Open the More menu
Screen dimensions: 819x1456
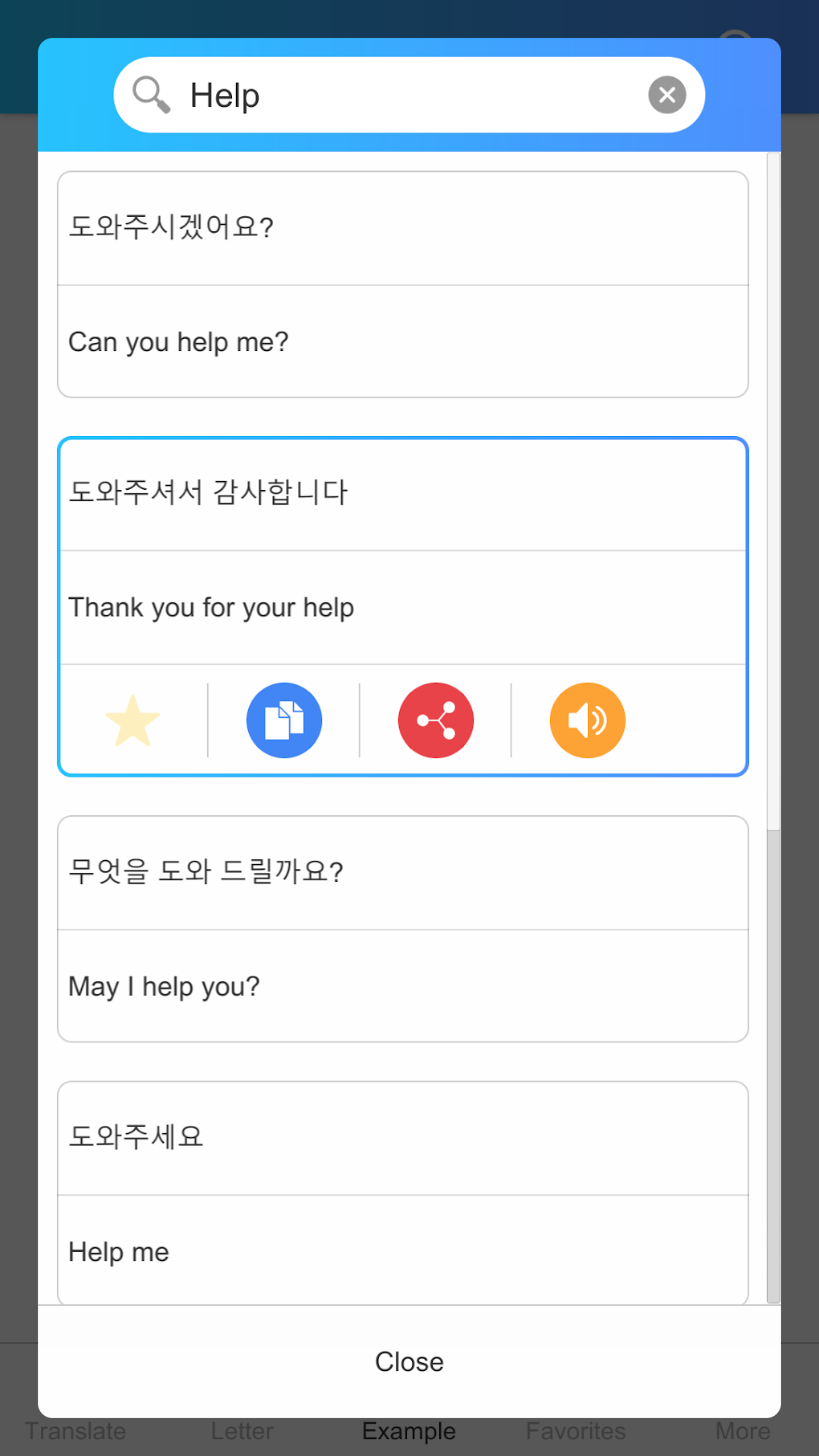point(743,1431)
